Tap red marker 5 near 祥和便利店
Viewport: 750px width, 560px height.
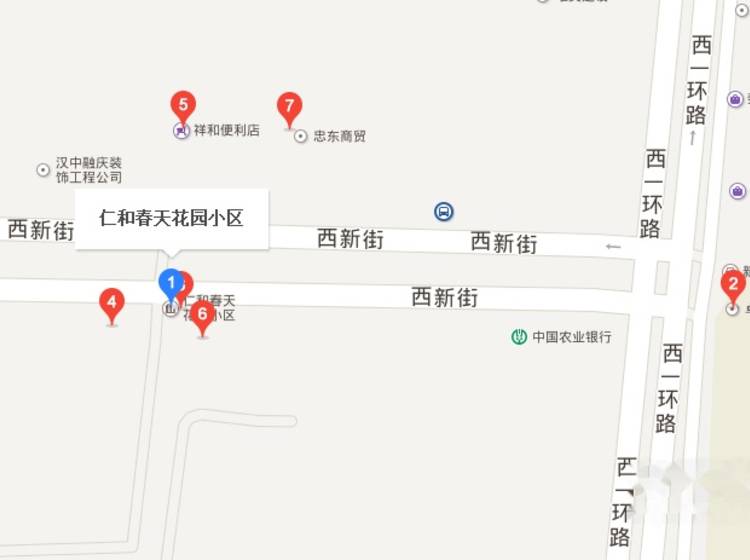[182, 106]
